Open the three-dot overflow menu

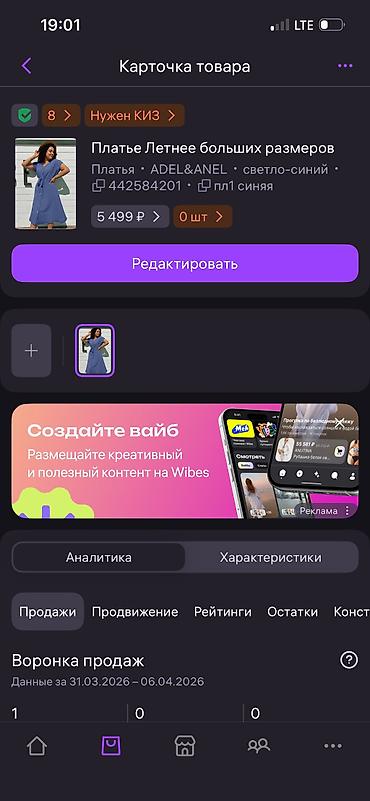(345, 66)
